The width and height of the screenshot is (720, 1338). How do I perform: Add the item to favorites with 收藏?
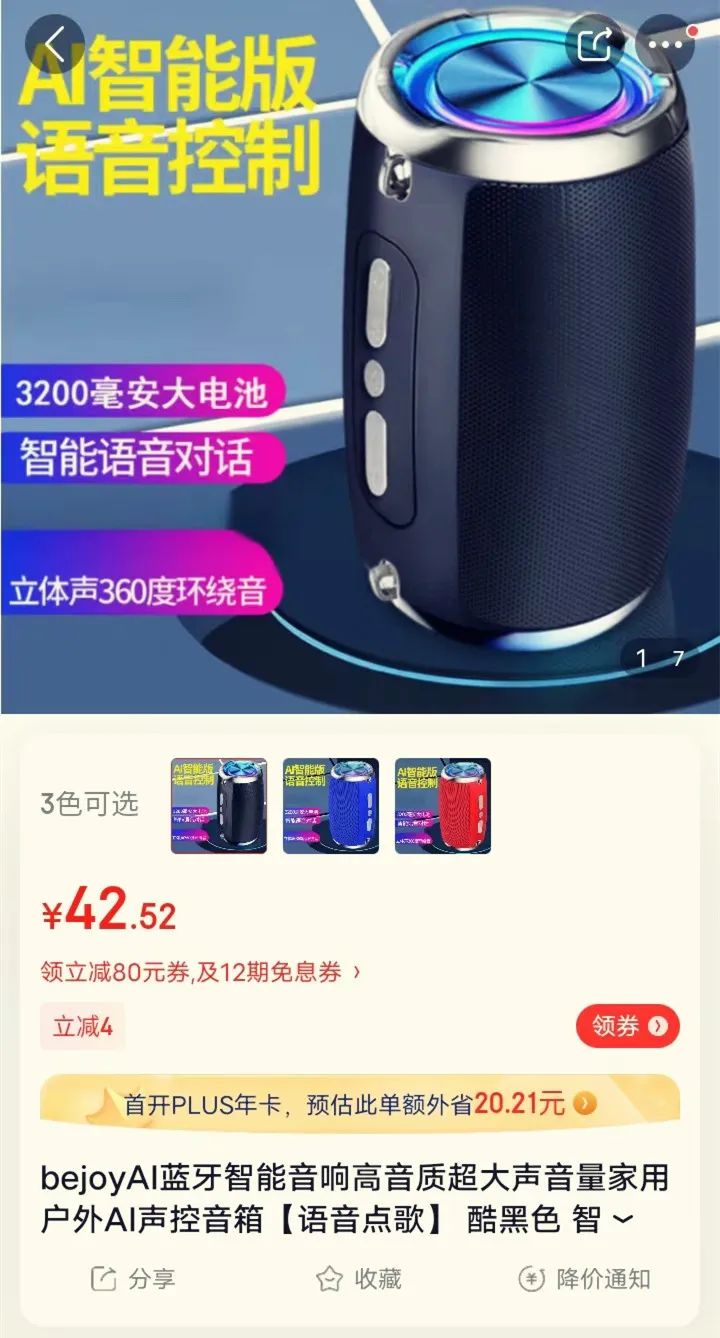(359, 1278)
